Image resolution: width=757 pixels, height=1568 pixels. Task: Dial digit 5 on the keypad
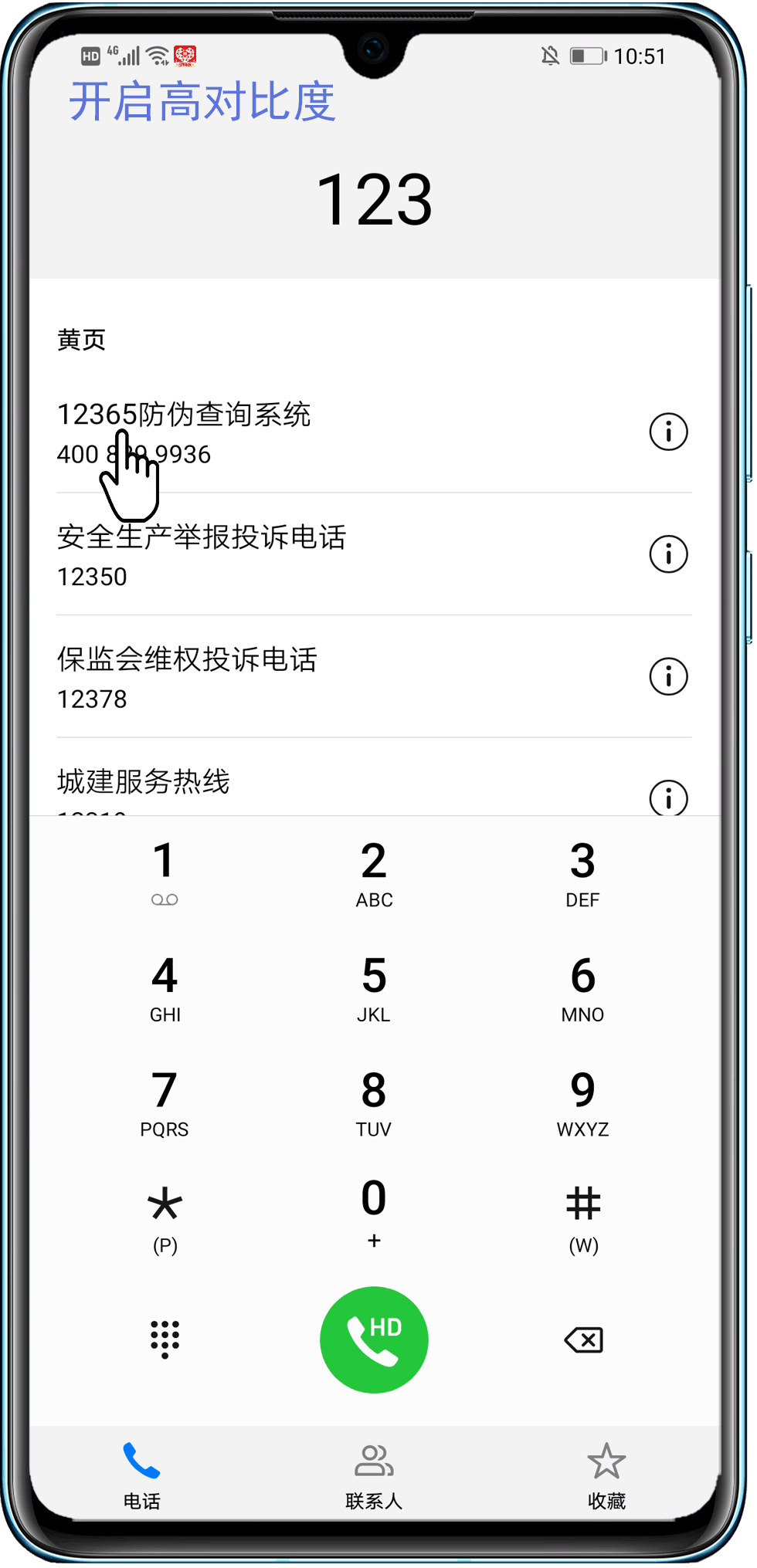click(x=374, y=988)
